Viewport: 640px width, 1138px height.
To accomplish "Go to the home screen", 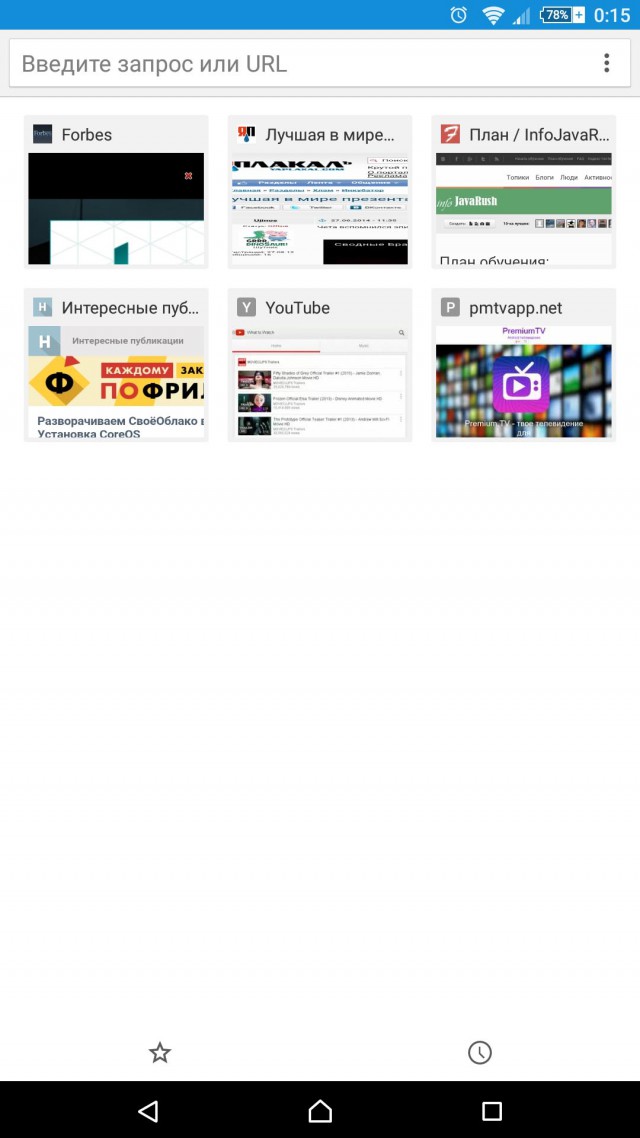I will click(320, 1110).
